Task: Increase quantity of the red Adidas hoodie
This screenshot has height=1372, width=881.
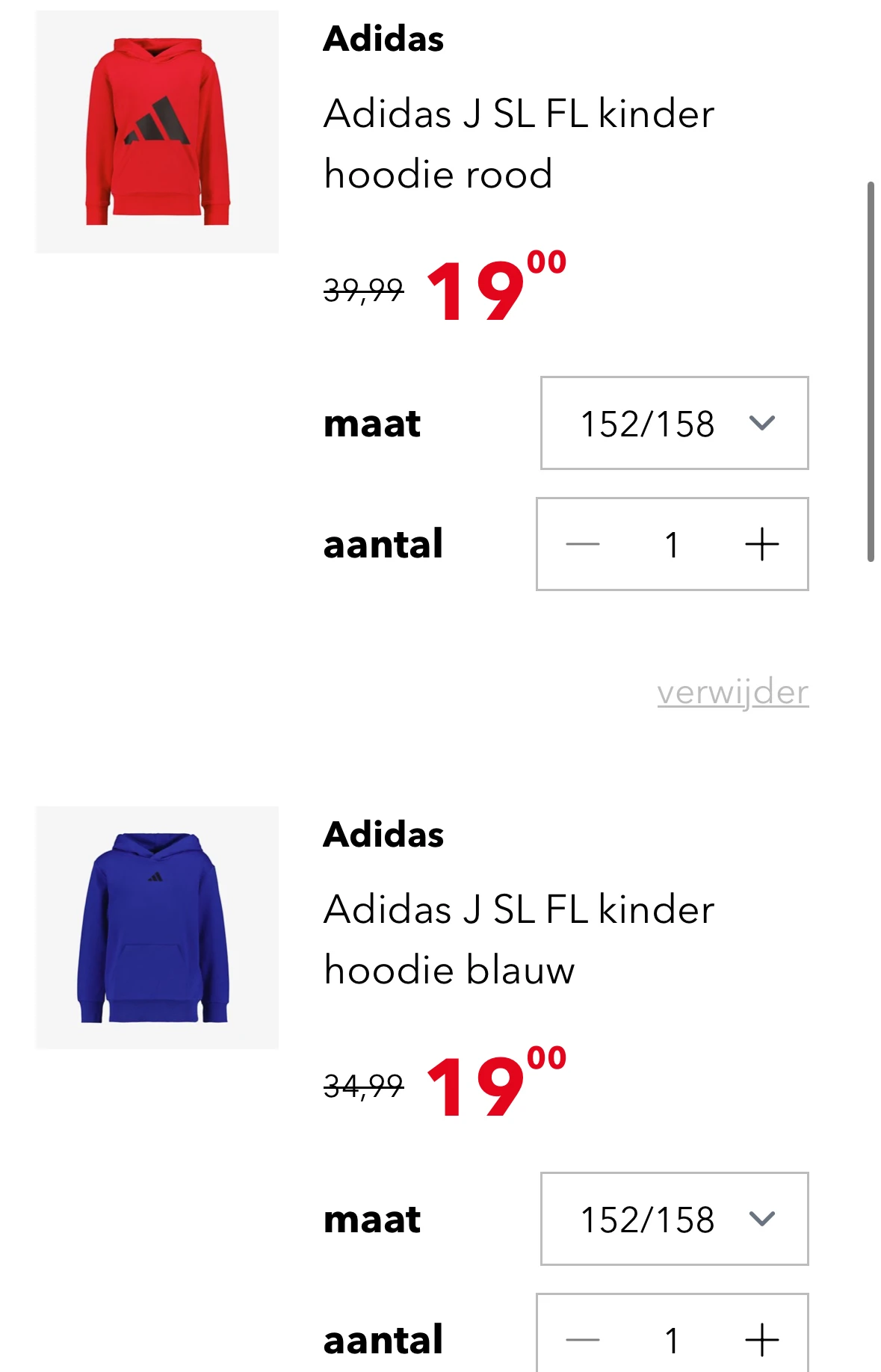Action: click(761, 543)
